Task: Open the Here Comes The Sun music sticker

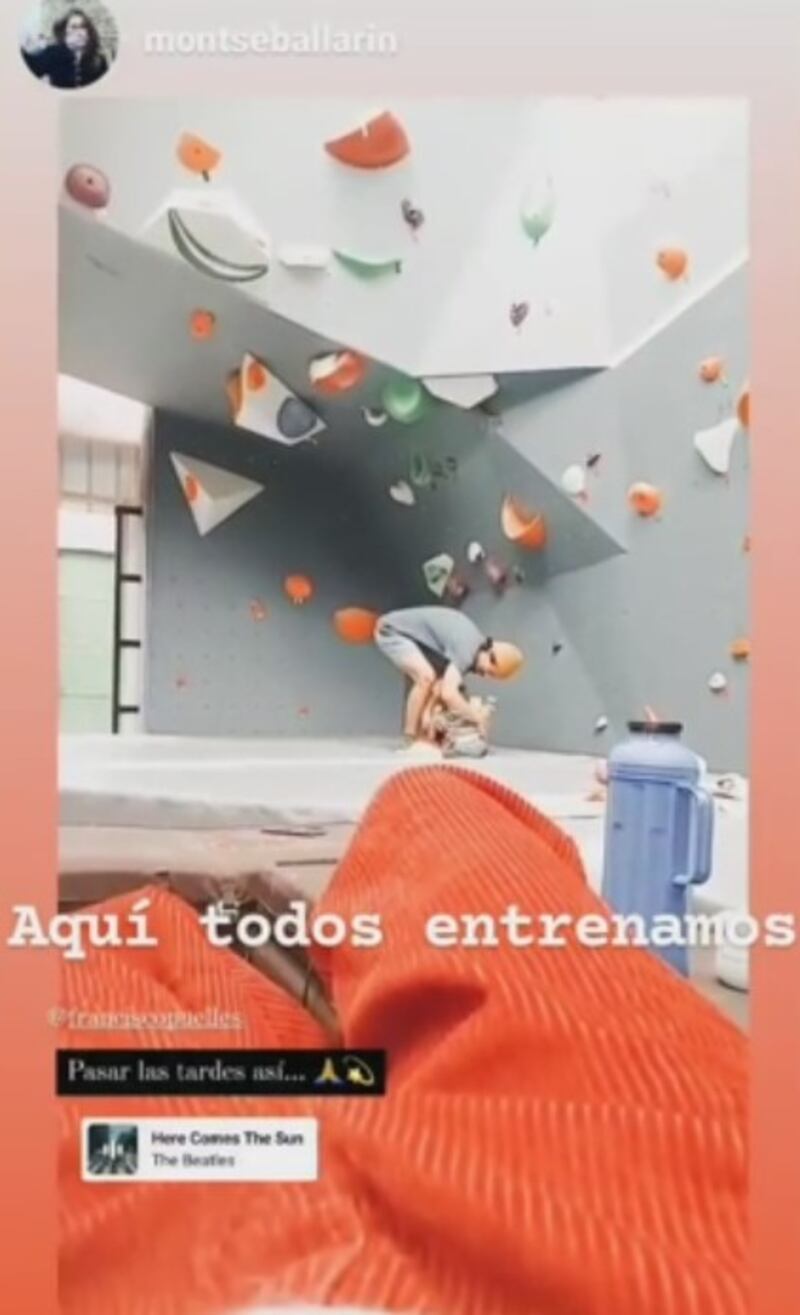Action: click(200, 1149)
